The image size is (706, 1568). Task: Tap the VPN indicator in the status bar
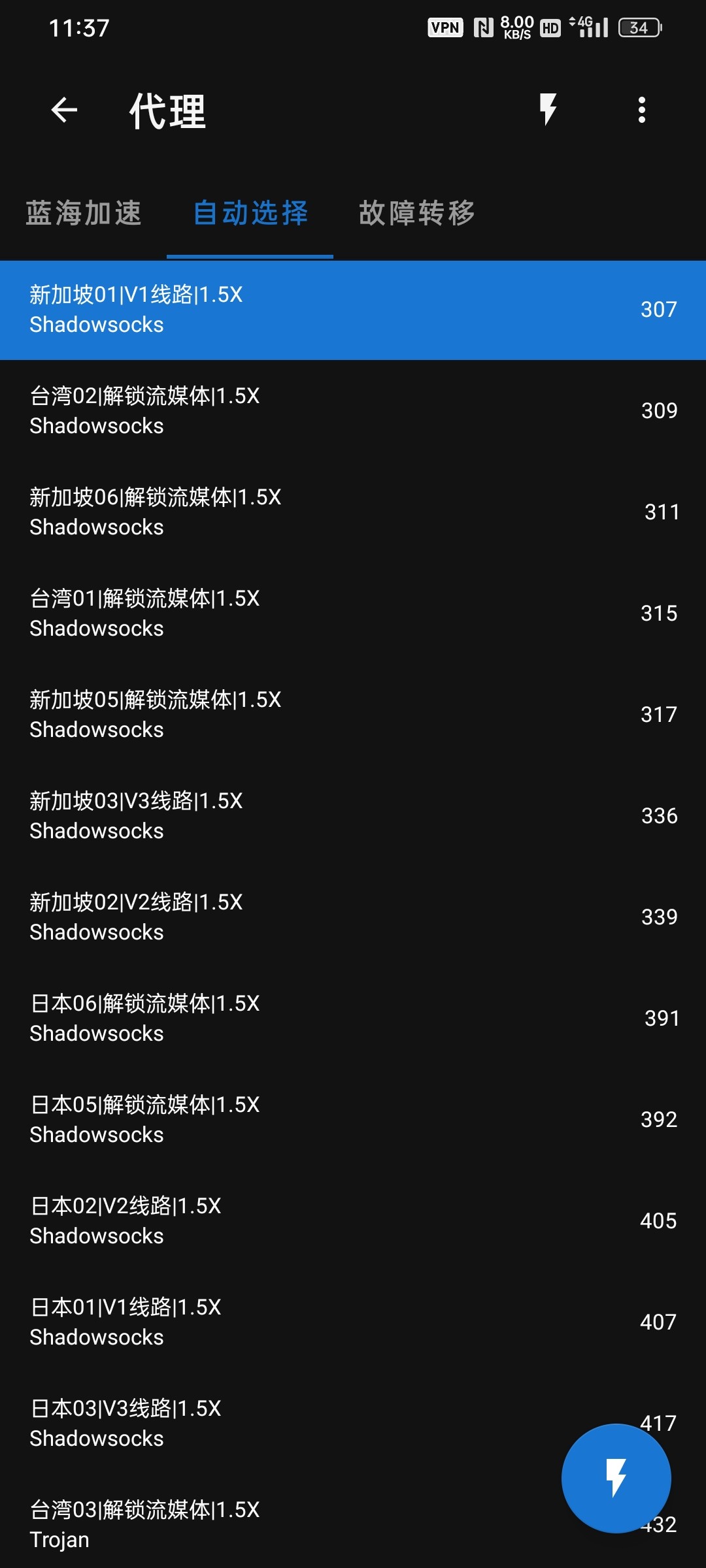tap(445, 27)
